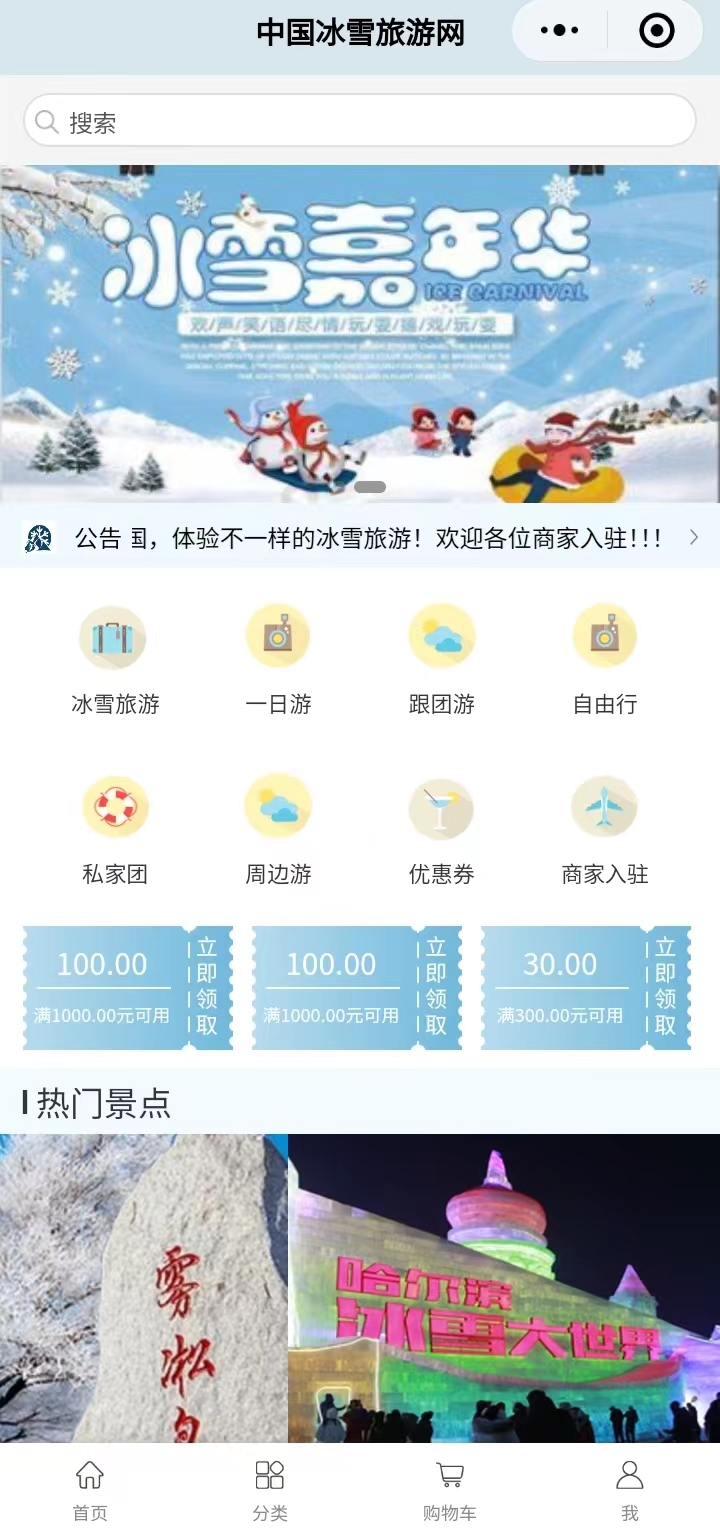Claim the 30.00 coupon for 满300.00元
The width and height of the screenshot is (720, 1539).
point(665,987)
